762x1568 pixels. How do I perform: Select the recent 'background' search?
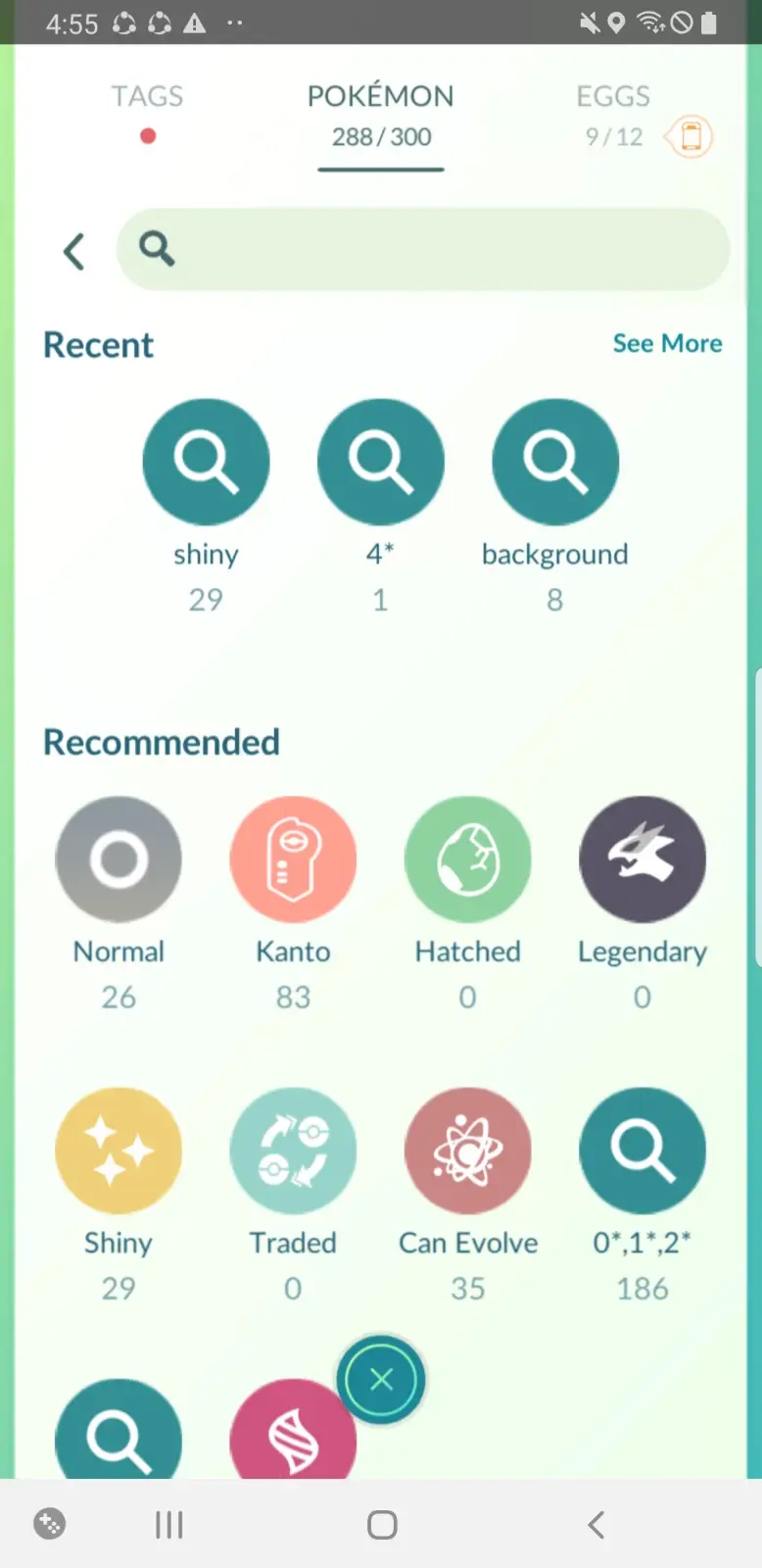554,463
